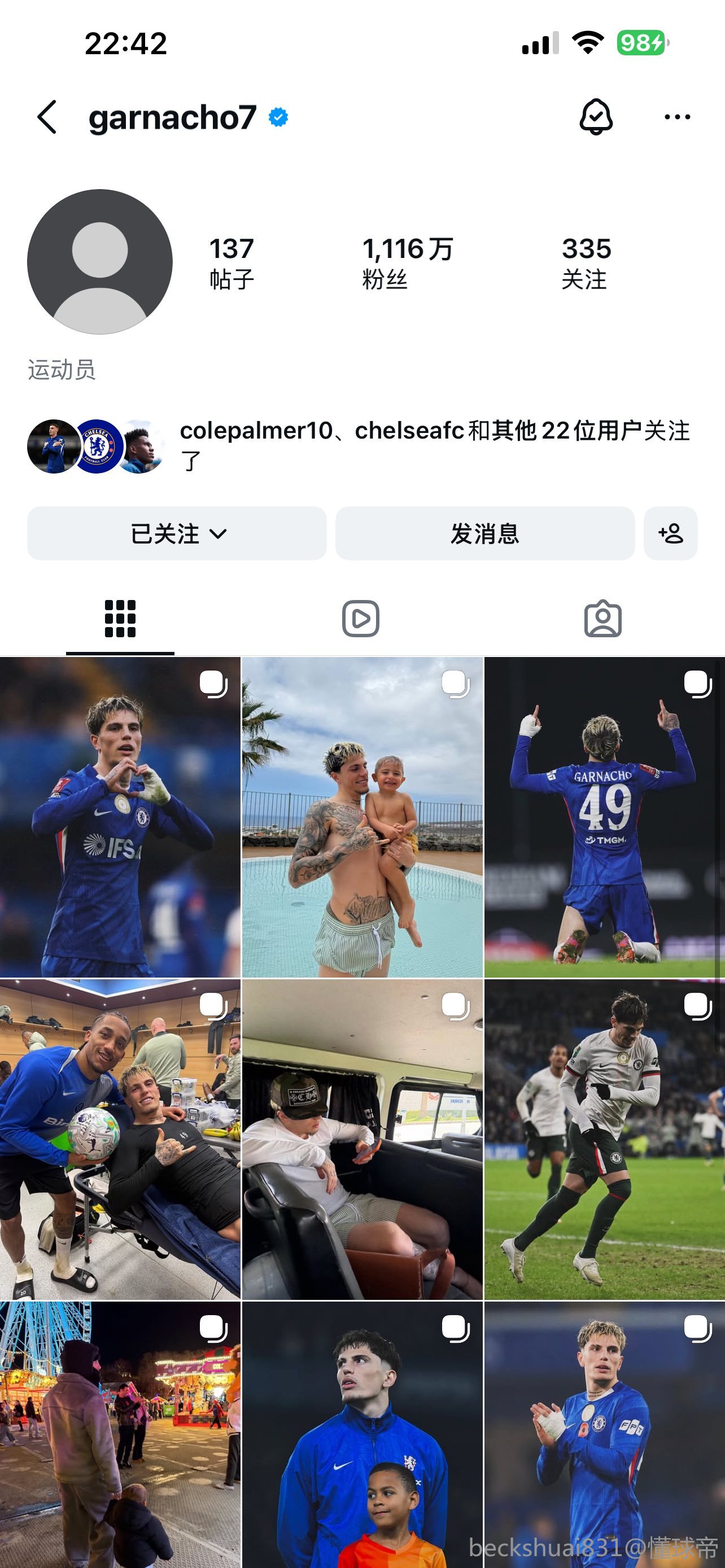Switch to the Reels tab
This screenshot has width=725, height=1568.
[x=361, y=619]
